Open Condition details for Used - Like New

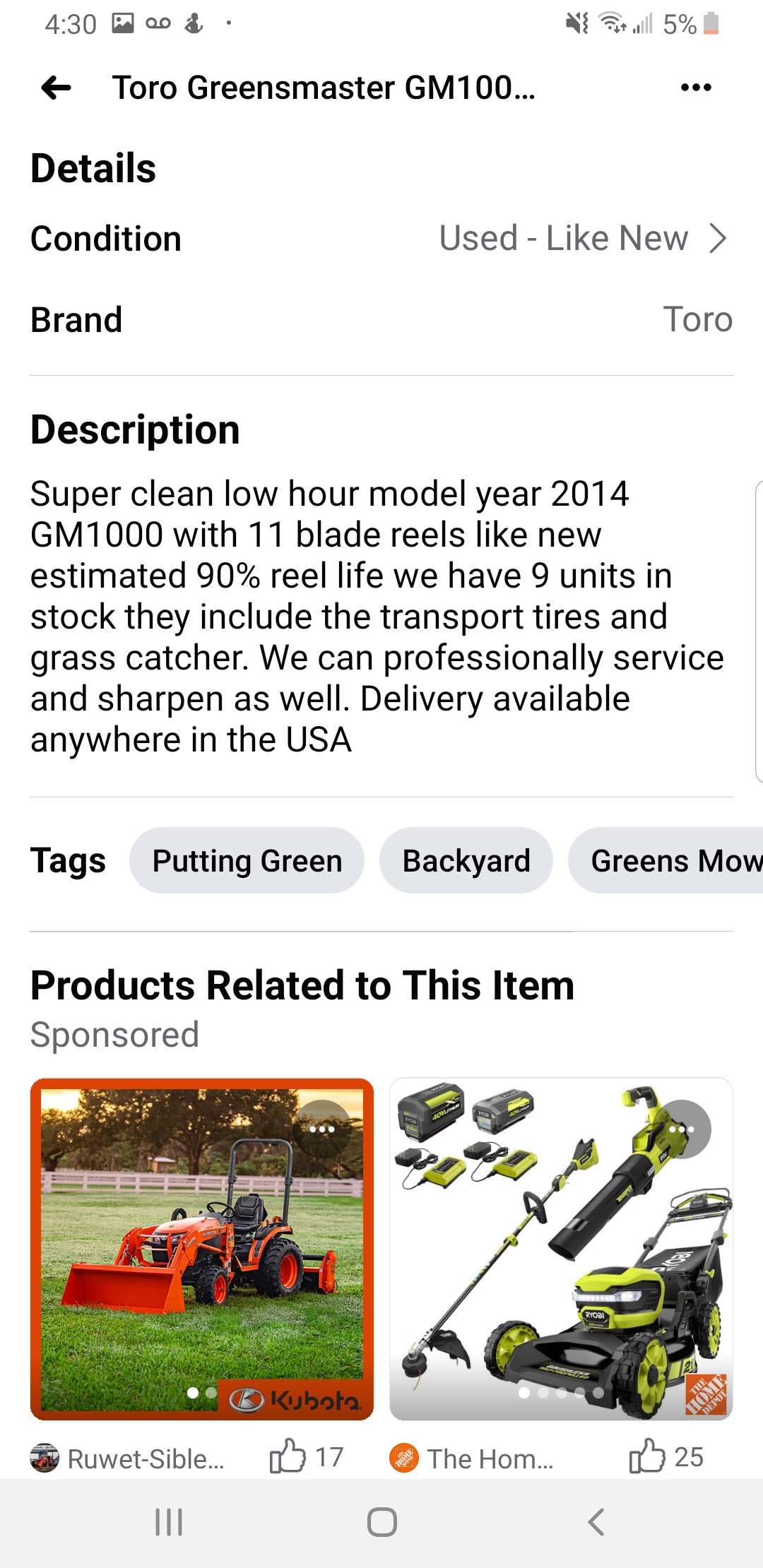(x=583, y=239)
